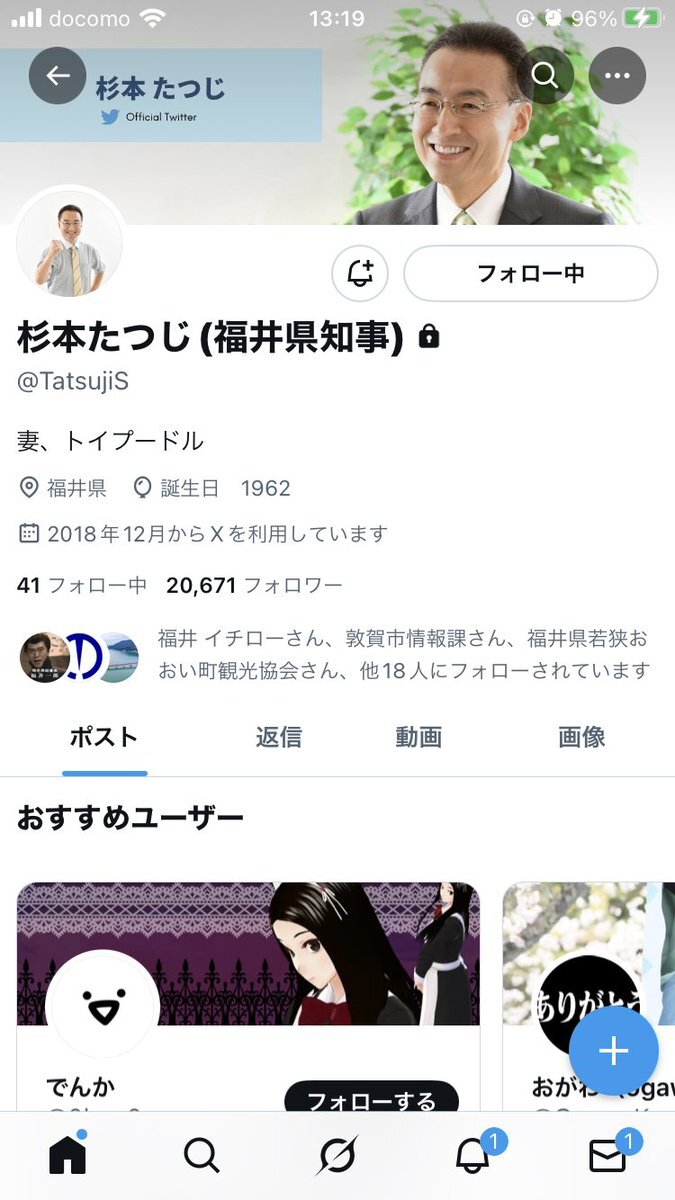Switch to the 返信 tab
Screen dimensions: 675x1200
(x=278, y=738)
